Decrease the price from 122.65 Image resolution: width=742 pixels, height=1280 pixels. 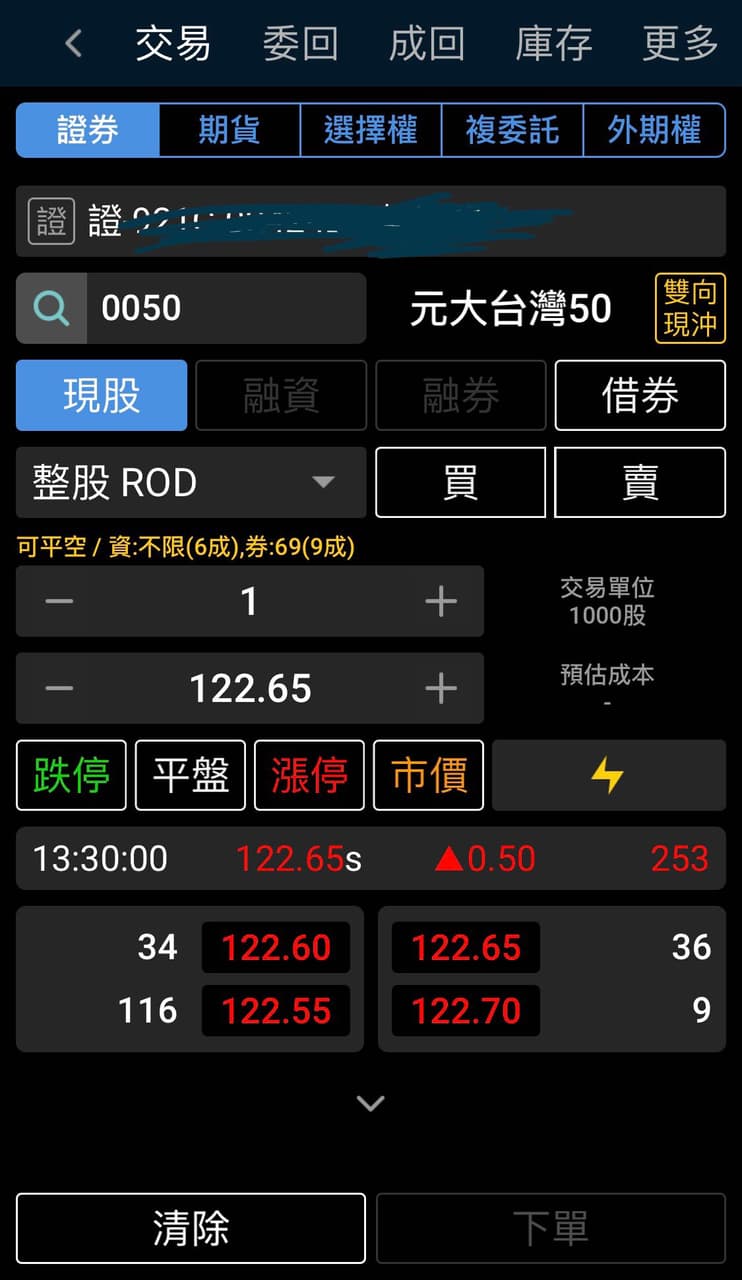(59, 689)
